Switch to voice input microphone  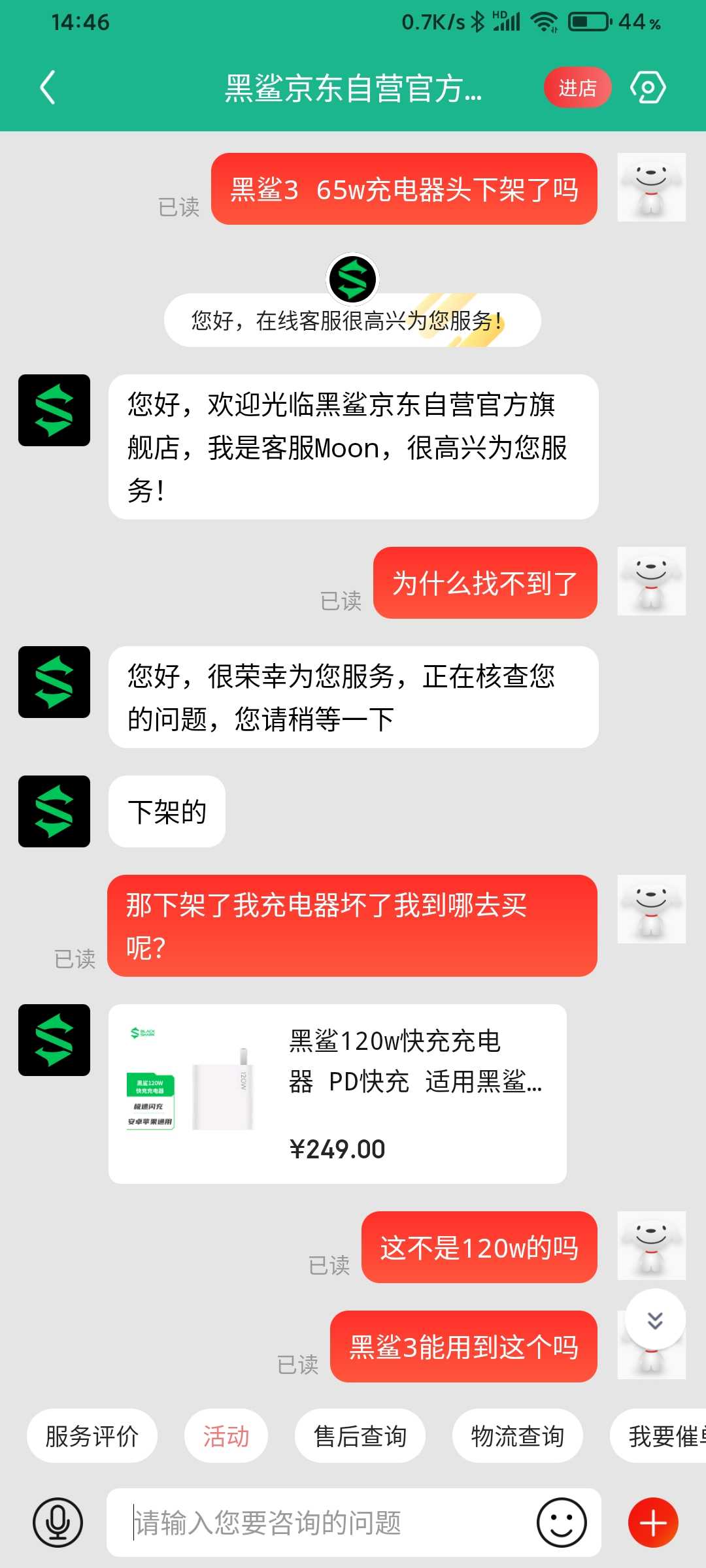[58, 1522]
